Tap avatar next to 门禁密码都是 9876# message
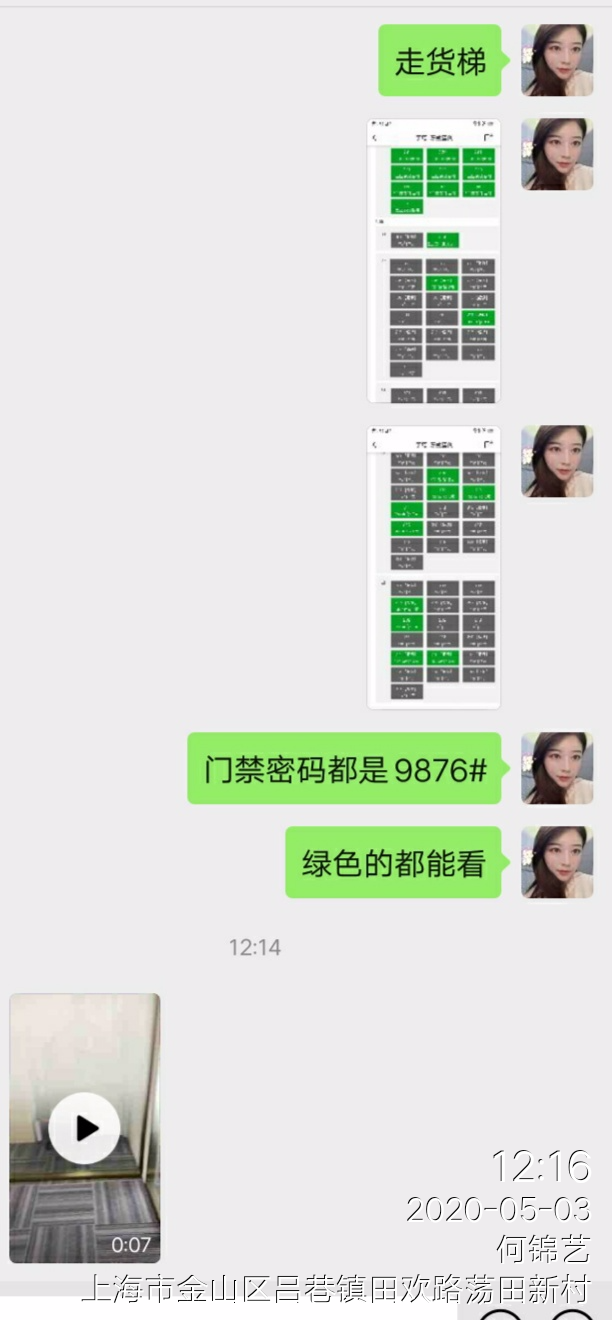The width and height of the screenshot is (612, 1320). (x=557, y=768)
